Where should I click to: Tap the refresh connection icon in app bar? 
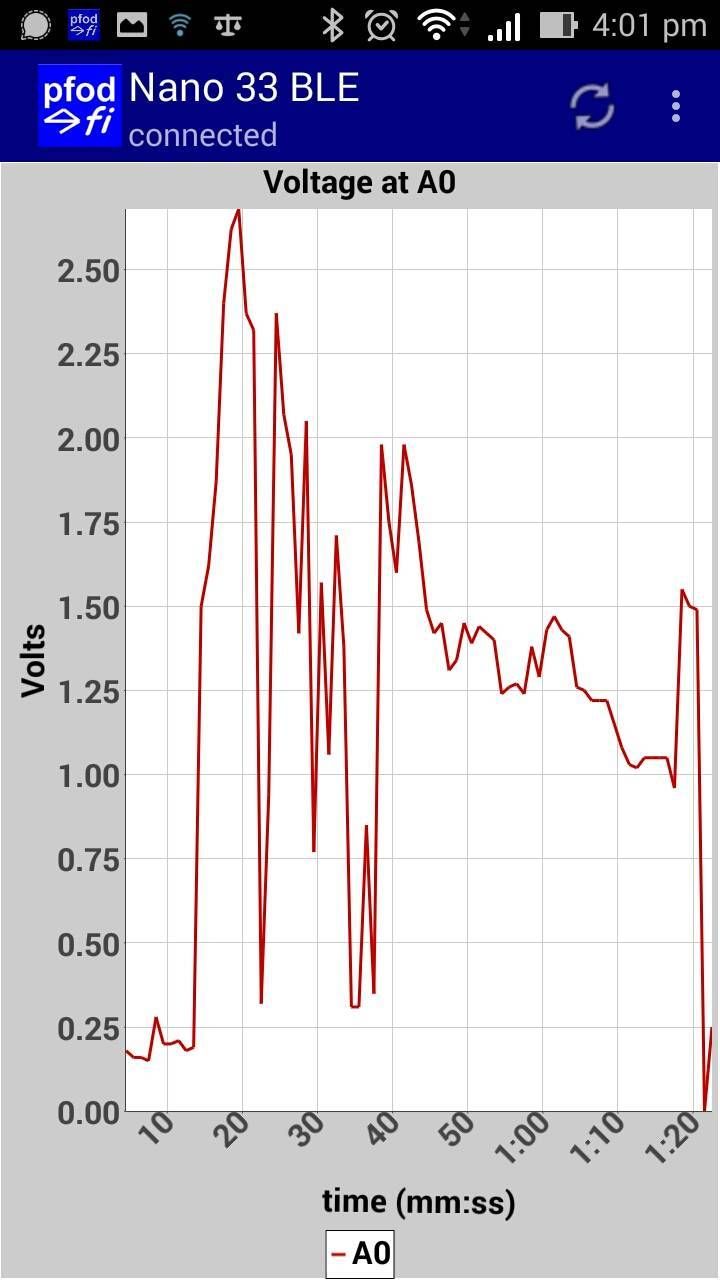pyautogui.click(x=590, y=106)
